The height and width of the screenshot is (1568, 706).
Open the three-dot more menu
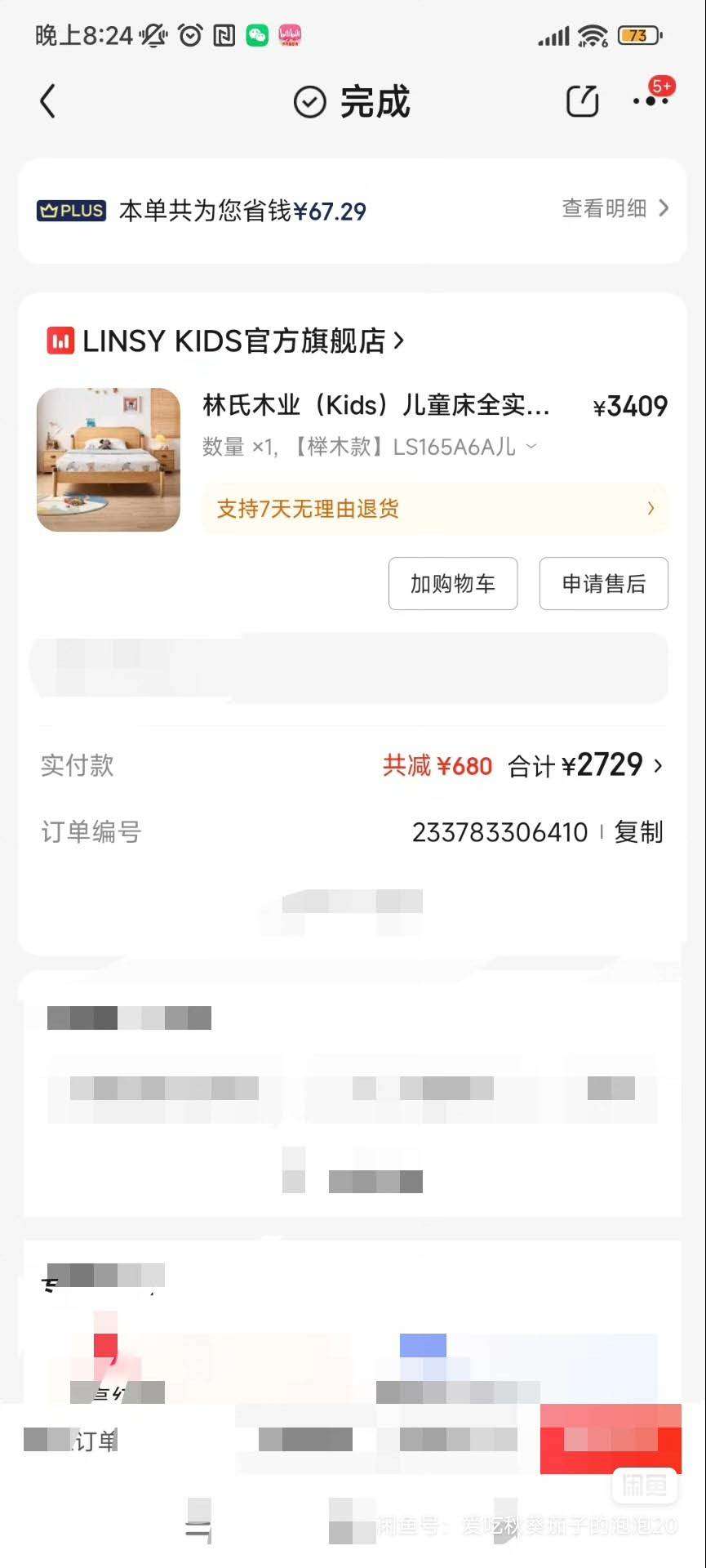650,101
